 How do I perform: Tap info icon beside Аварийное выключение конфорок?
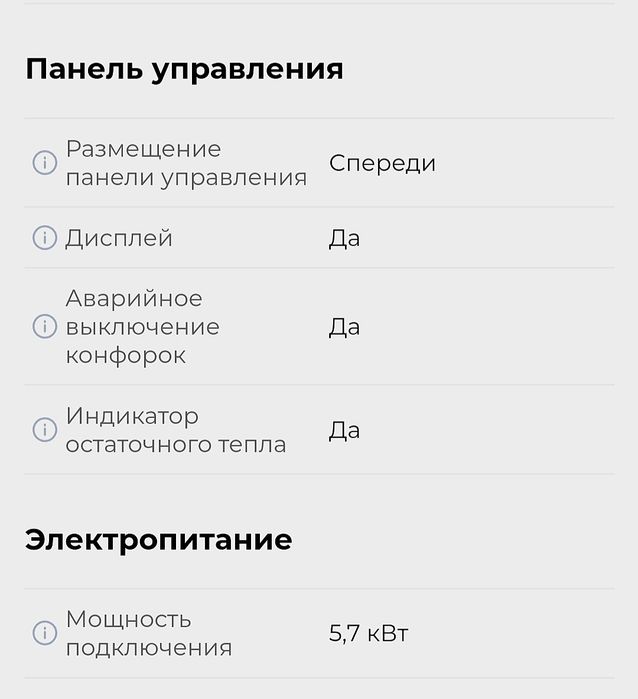coord(45,327)
